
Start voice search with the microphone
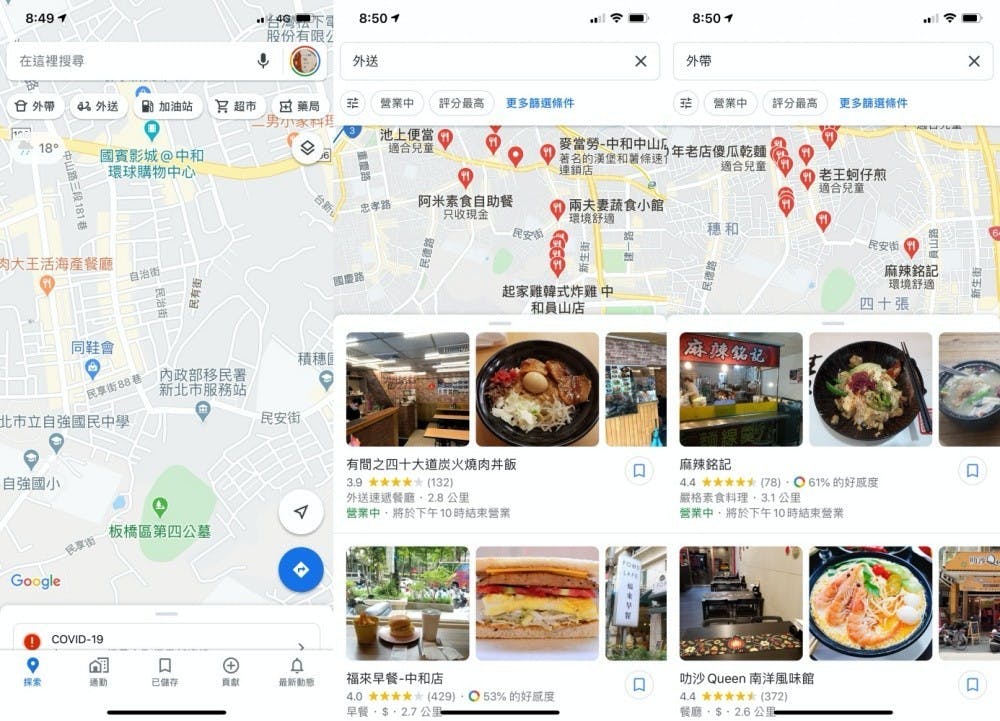click(263, 61)
